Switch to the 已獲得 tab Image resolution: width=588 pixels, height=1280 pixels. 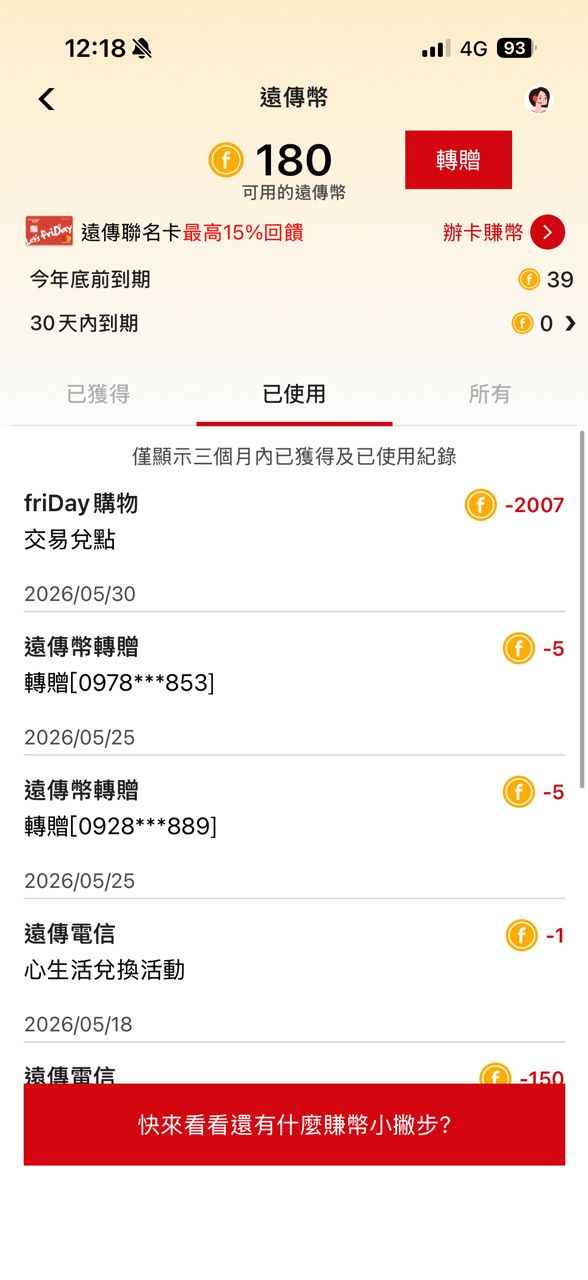(x=98, y=394)
